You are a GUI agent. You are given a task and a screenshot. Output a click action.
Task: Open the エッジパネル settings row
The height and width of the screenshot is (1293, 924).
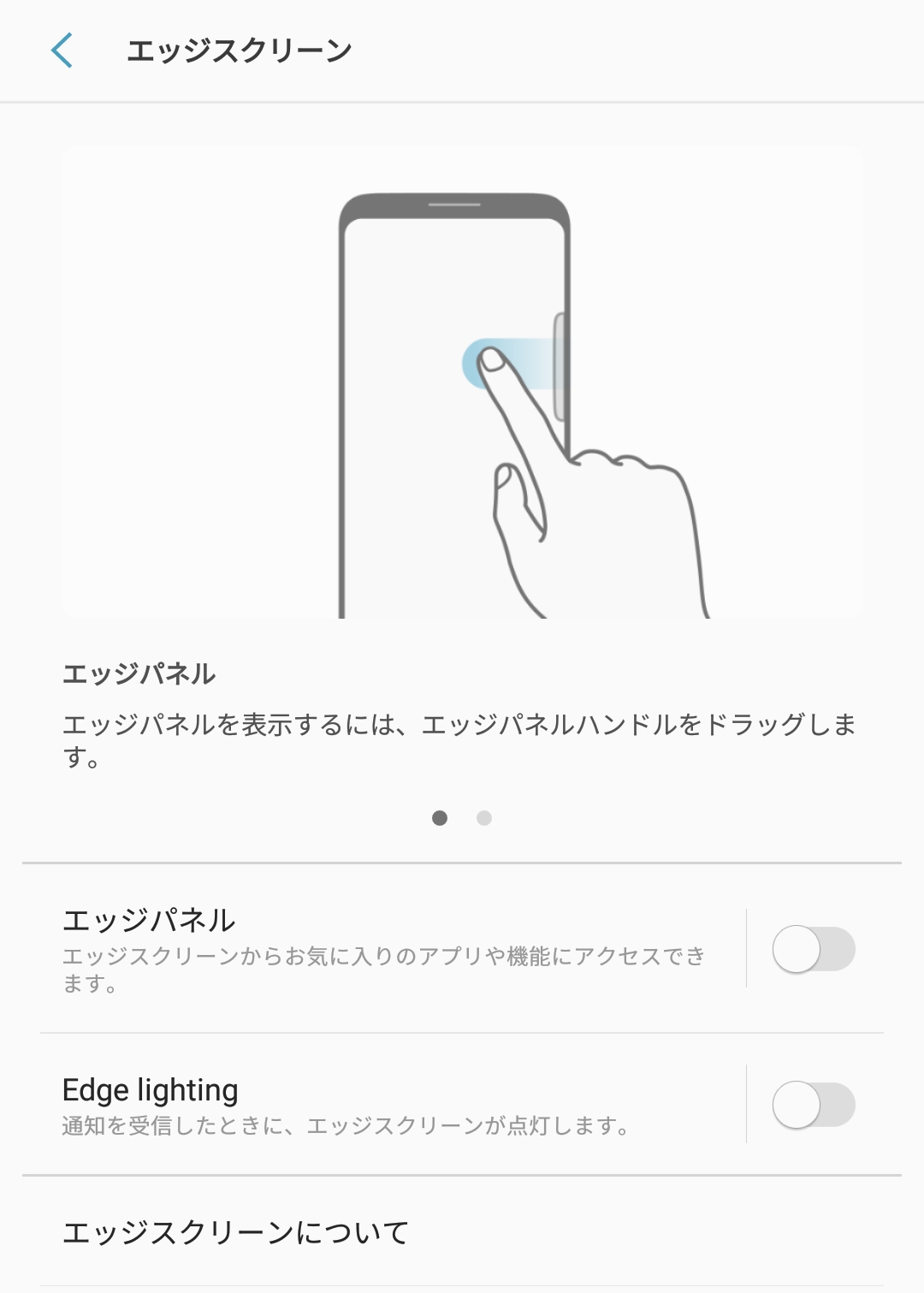pos(385,948)
